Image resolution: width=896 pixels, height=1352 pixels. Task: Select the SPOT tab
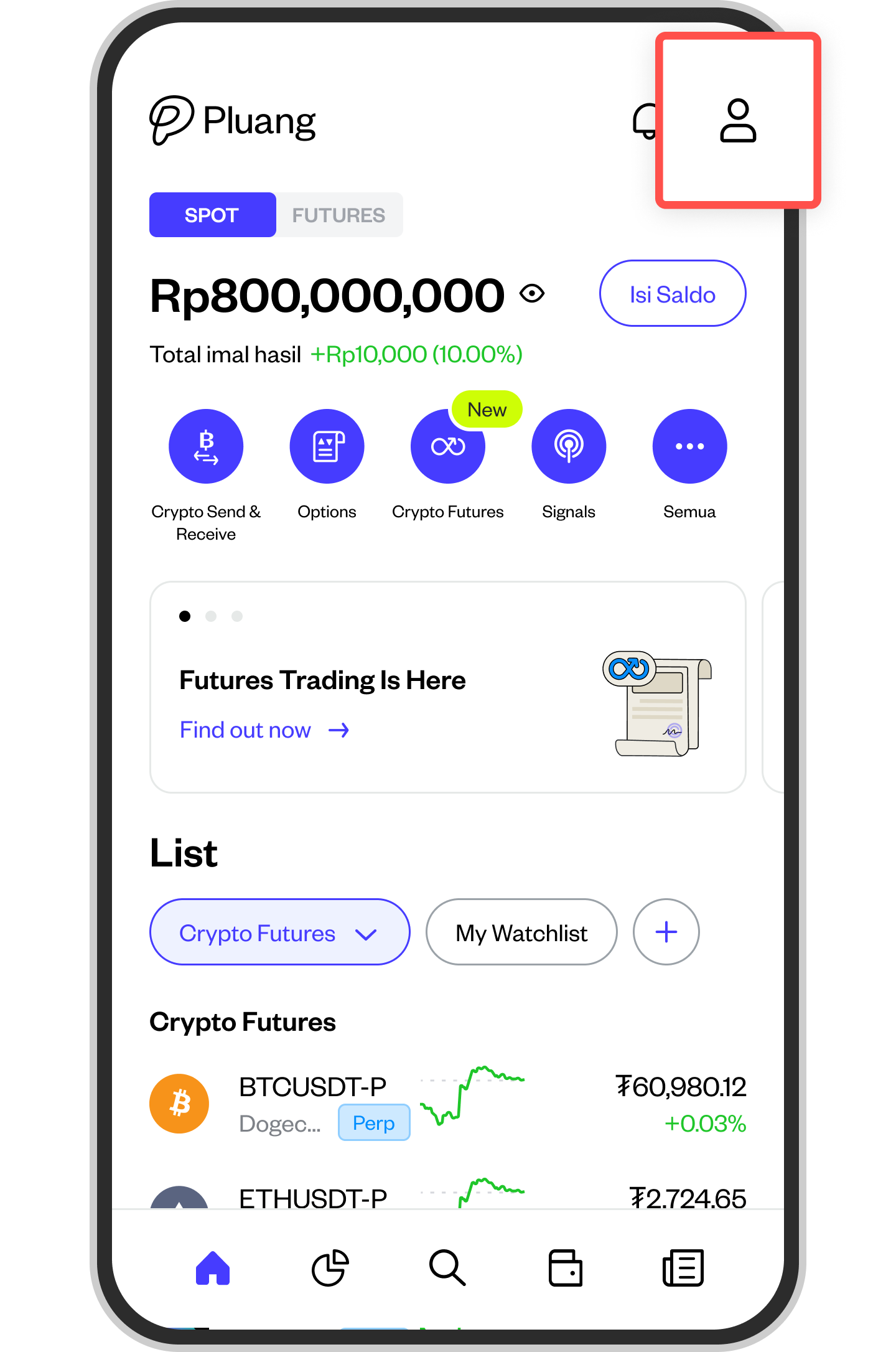click(212, 215)
